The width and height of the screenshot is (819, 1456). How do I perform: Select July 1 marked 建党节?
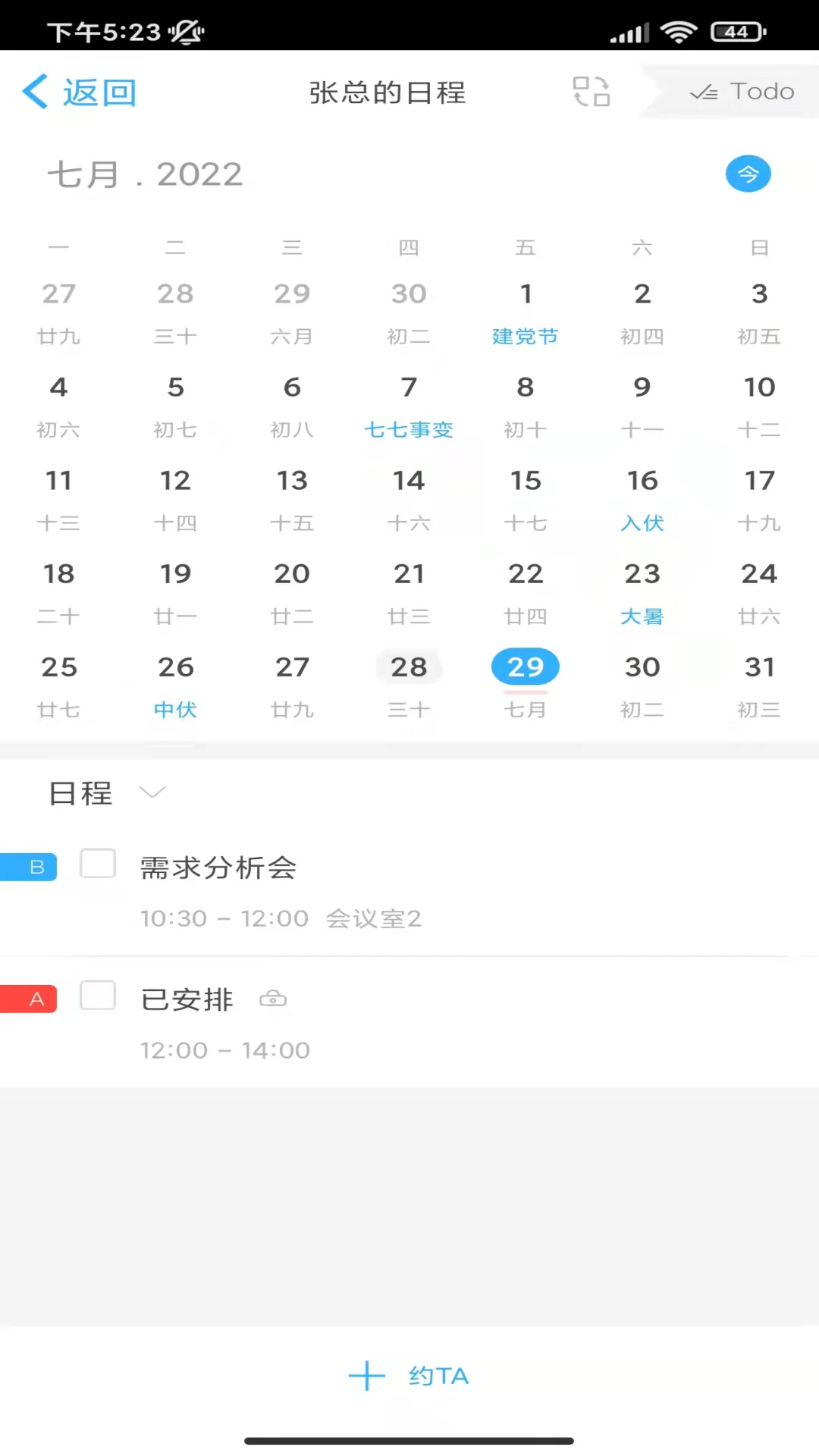[x=526, y=311]
